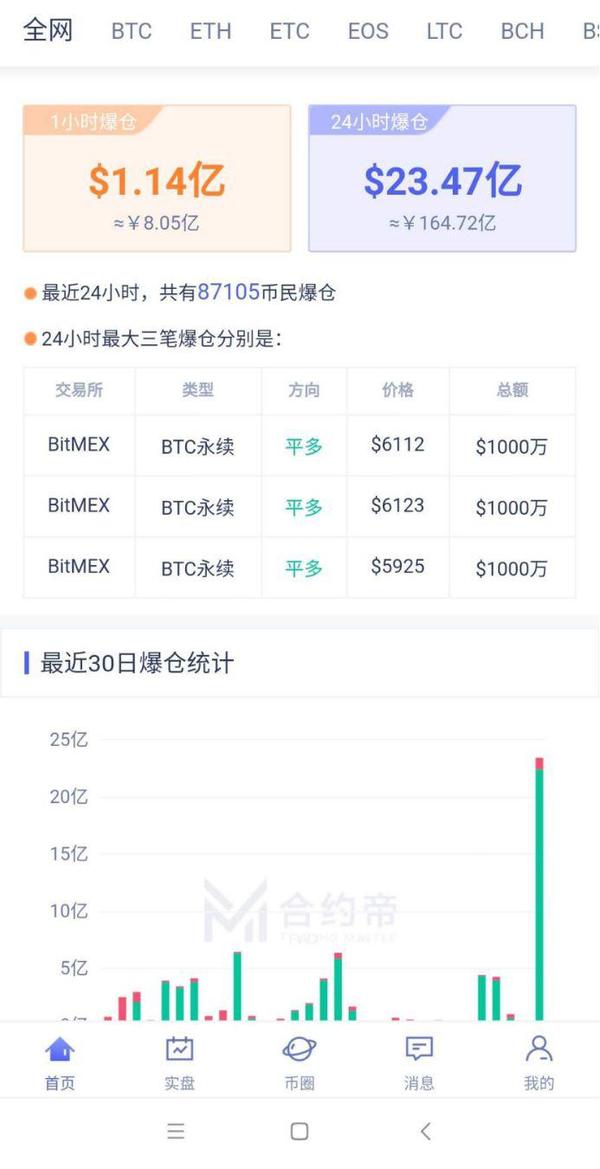Open the 消息 messages tab

coord(419,1062)
